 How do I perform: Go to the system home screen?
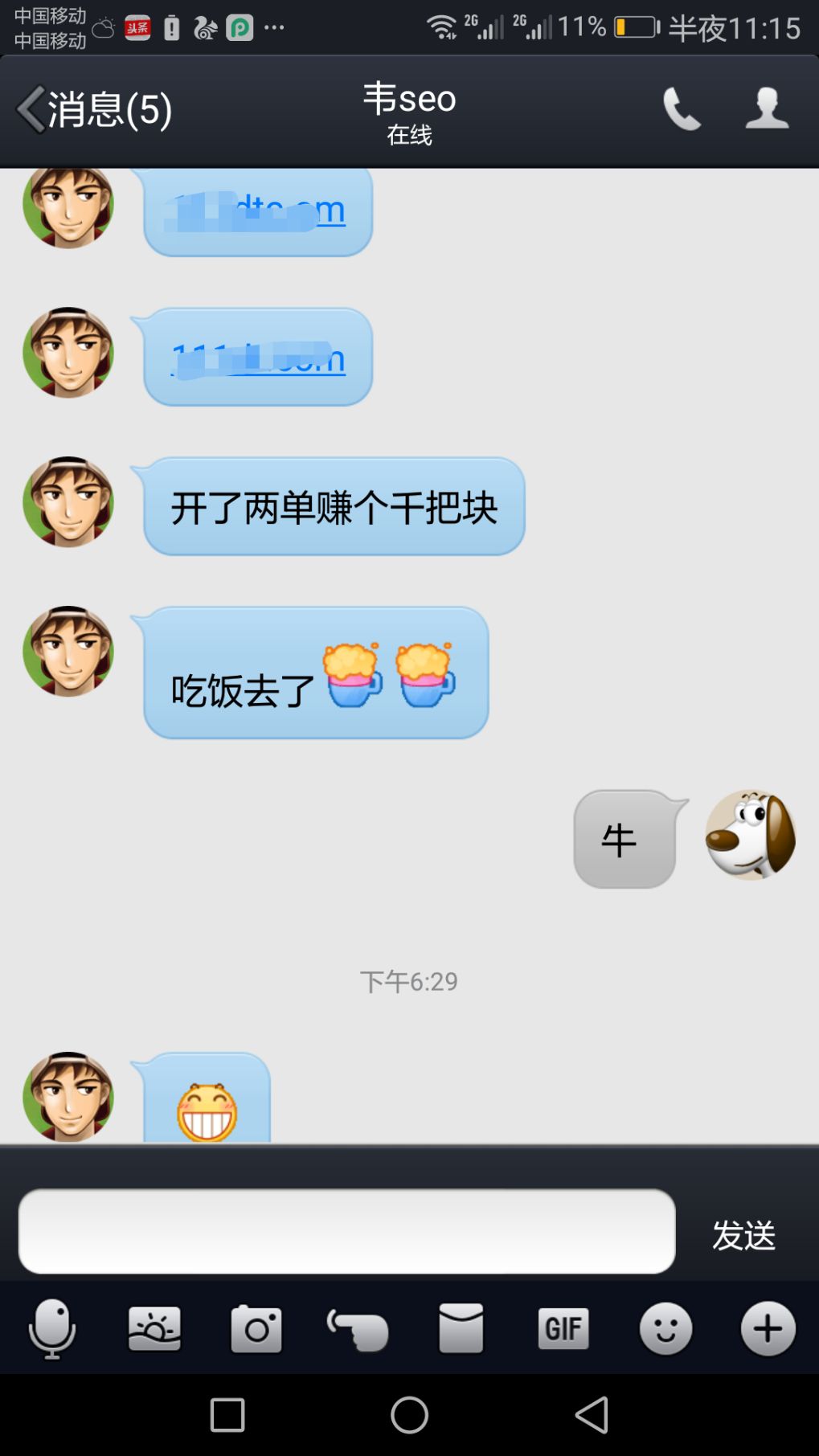pos(409,1415)
